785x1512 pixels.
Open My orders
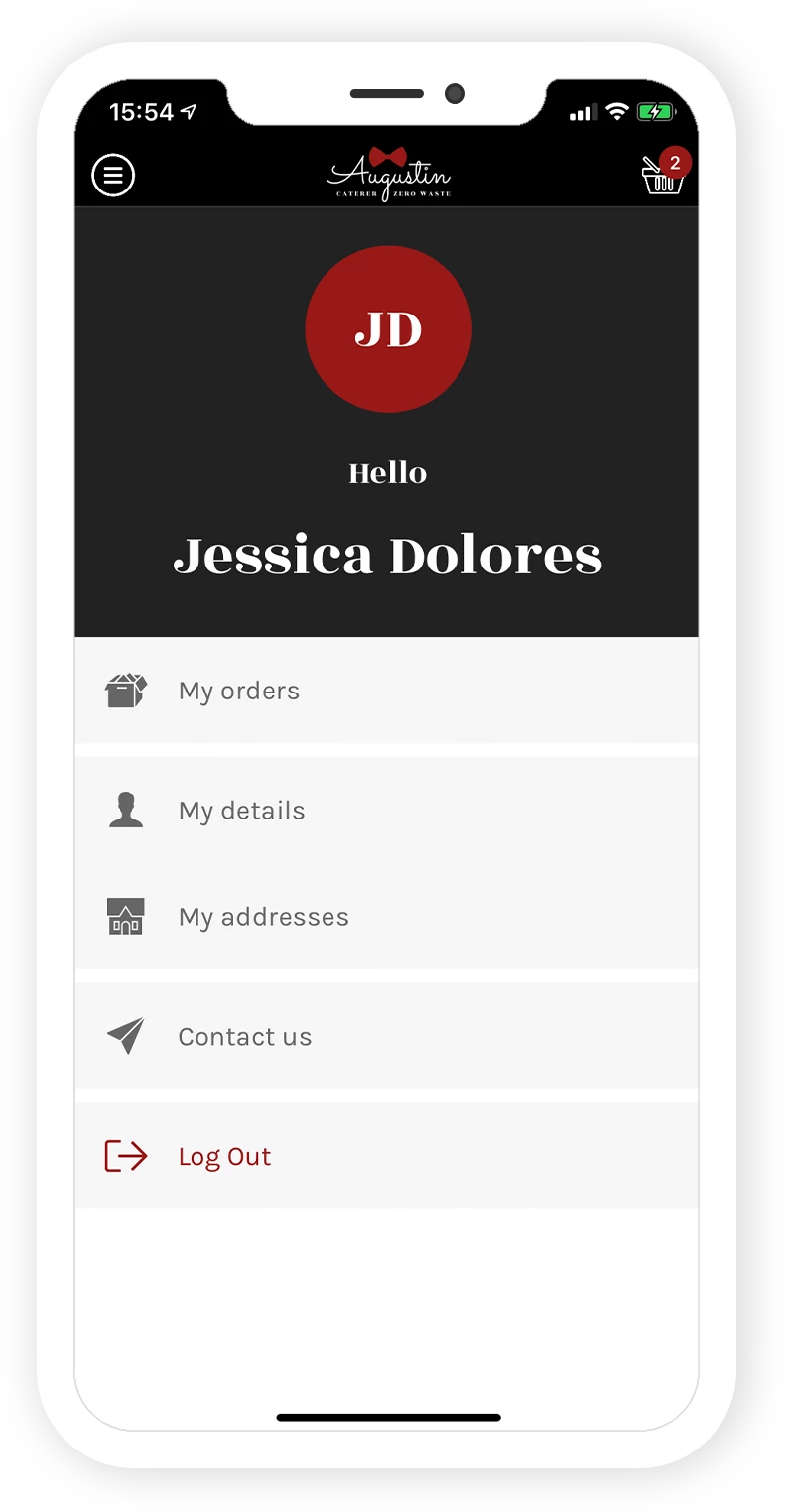pyautogui.click(x=239, y=691)
